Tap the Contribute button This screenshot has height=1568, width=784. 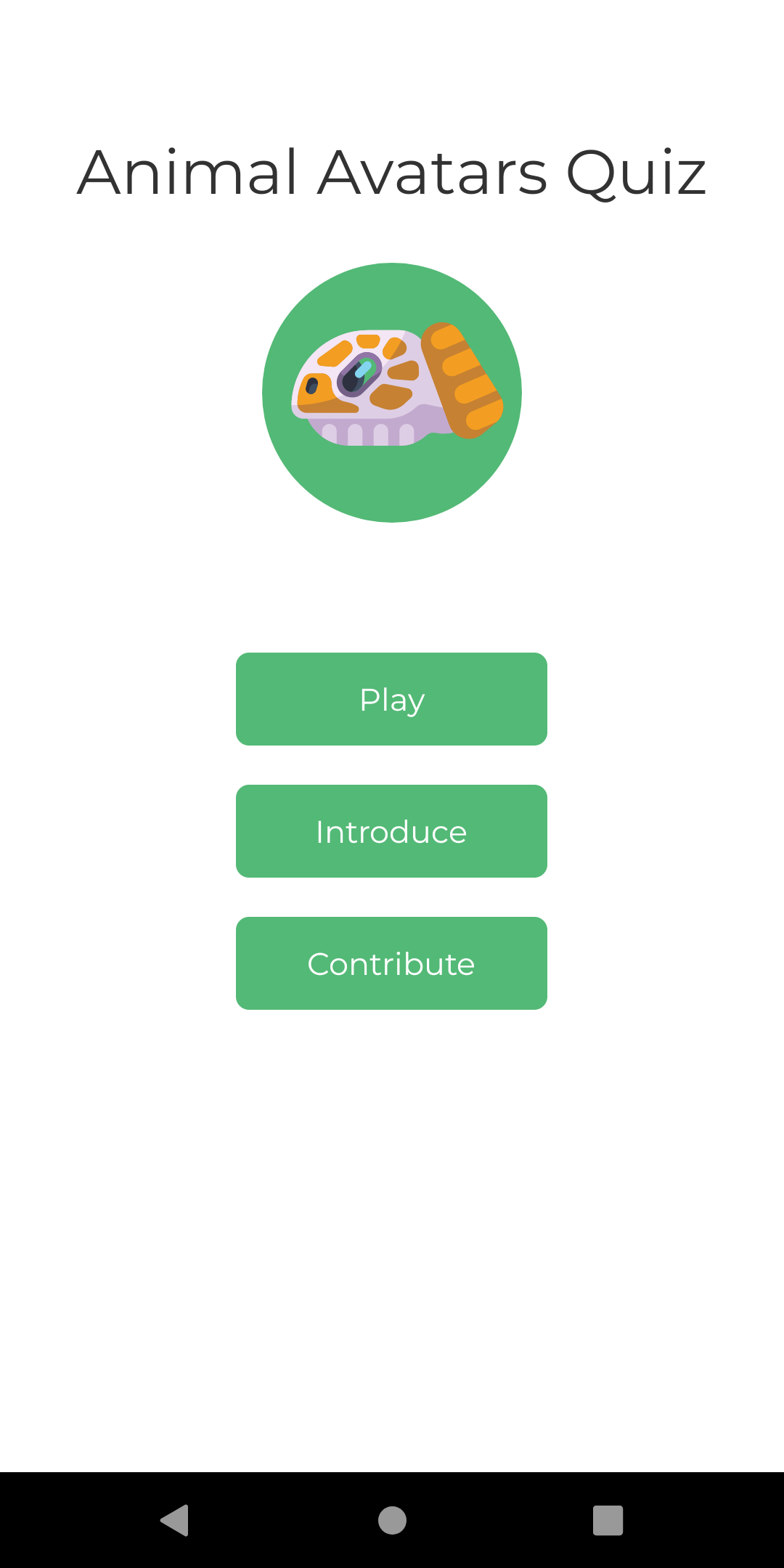coord(391,963)
